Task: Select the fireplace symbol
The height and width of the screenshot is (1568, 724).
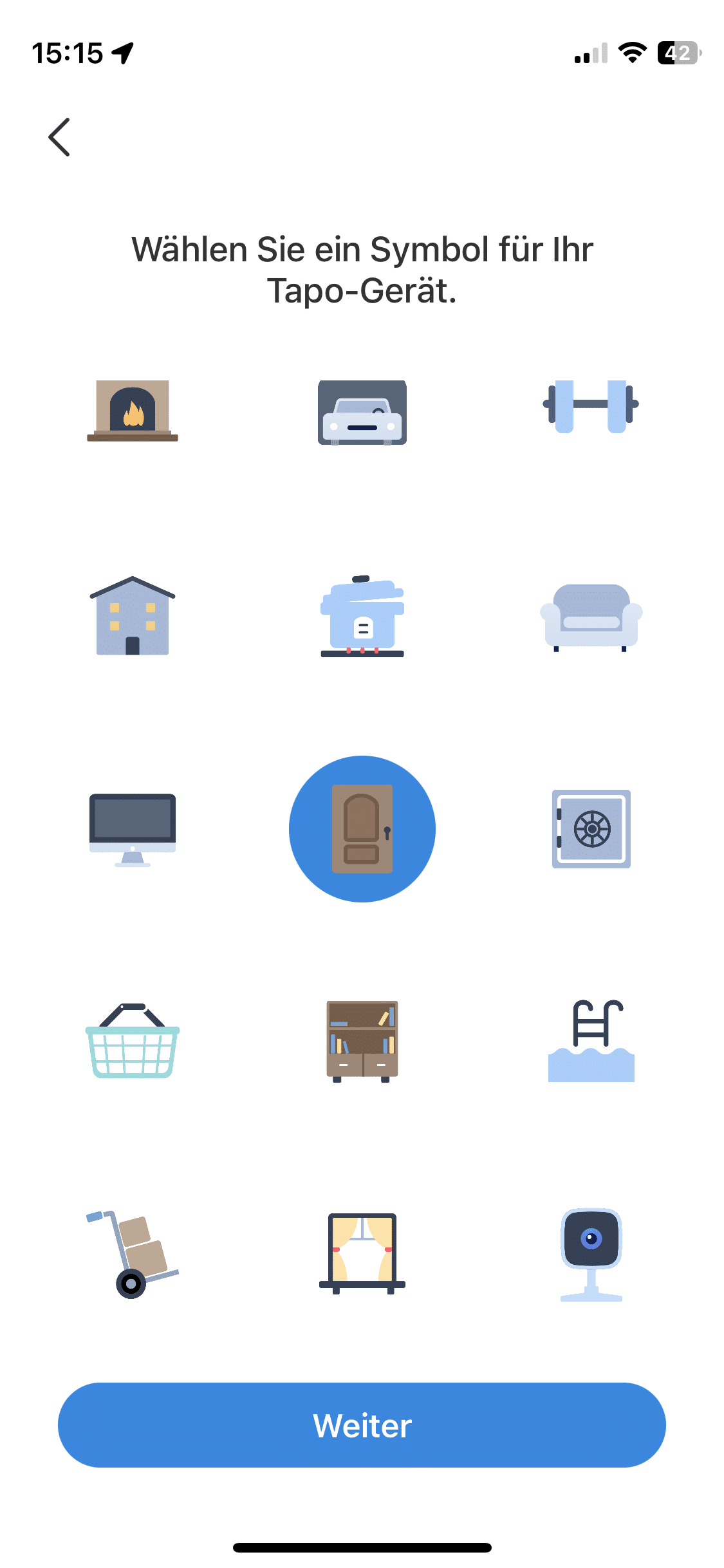Action: [x=133, y=411]
